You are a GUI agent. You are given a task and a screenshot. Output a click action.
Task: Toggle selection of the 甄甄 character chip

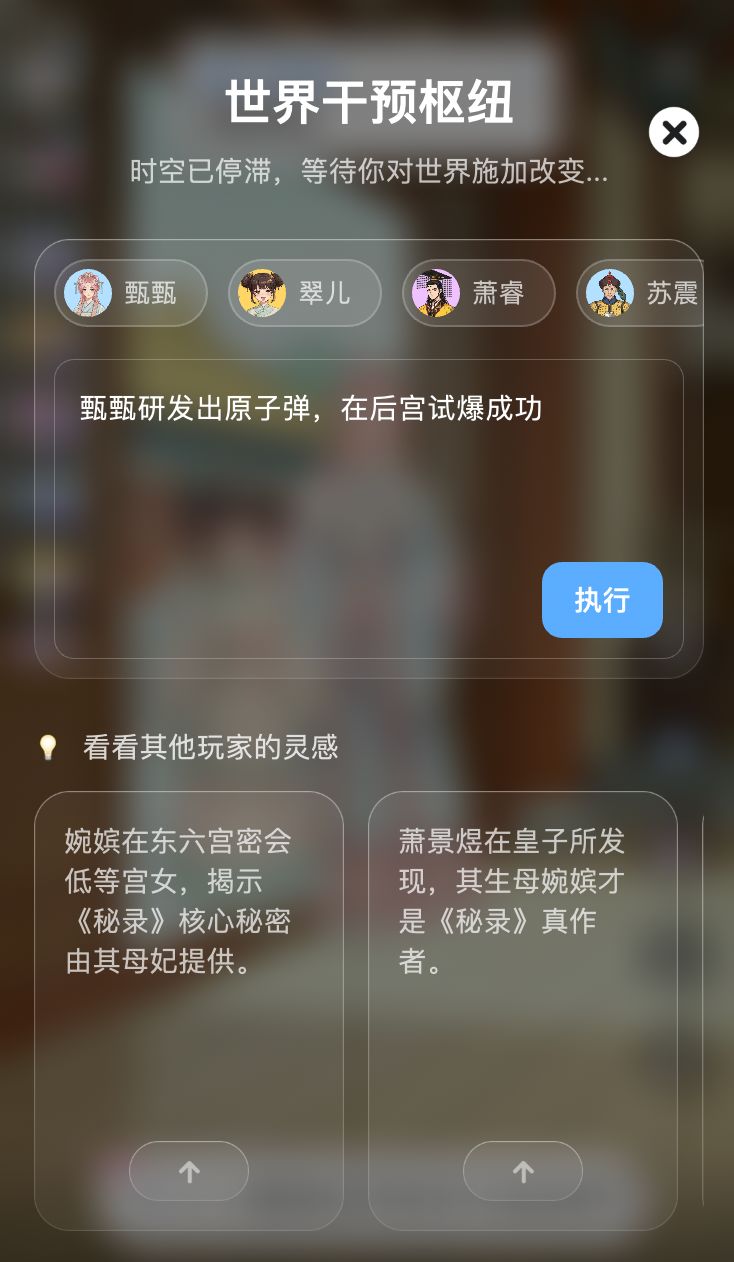click(x=130, y=292)
